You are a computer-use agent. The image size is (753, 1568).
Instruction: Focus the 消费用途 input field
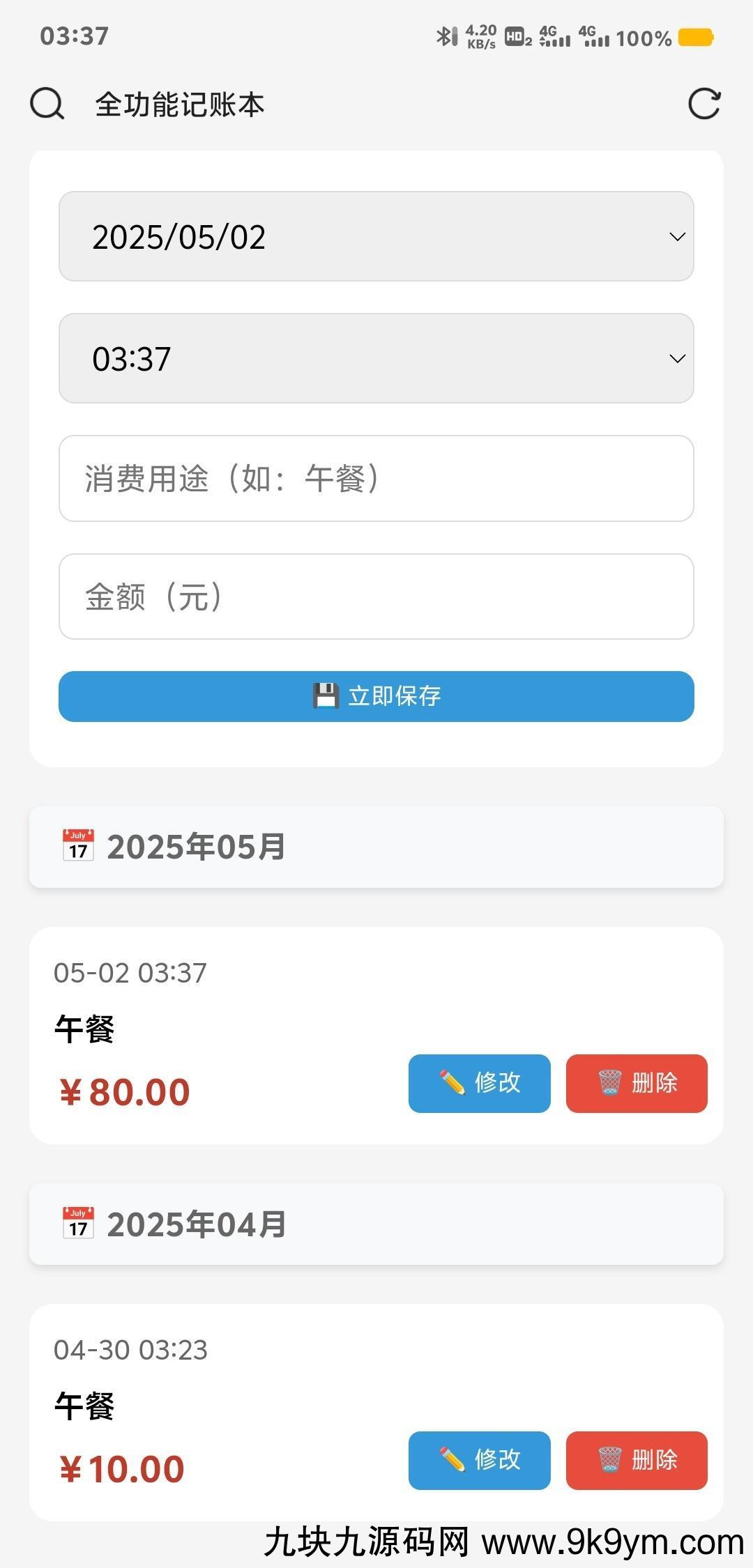pos(376,478)
